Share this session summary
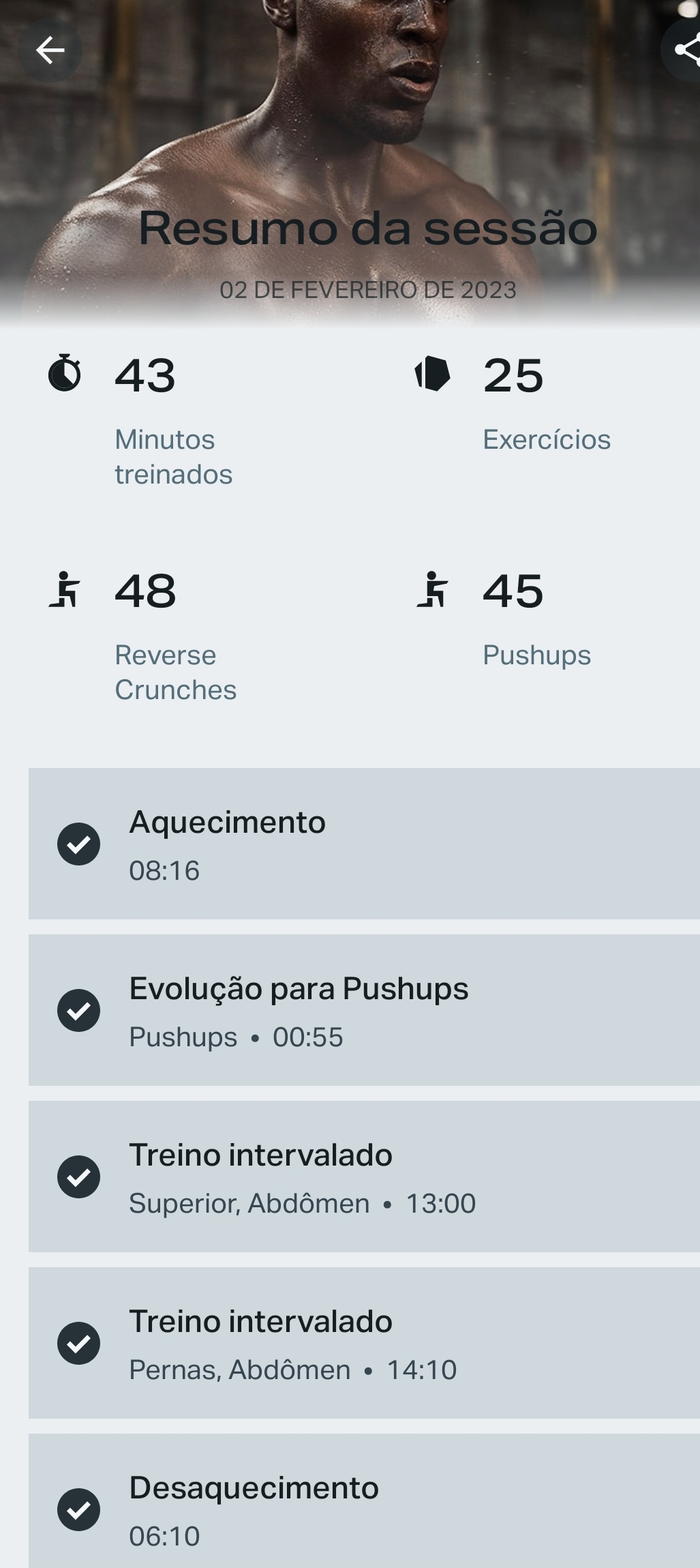Image resolution: width=700 pixels, height=1568 pixels. [x=684, y=50]
